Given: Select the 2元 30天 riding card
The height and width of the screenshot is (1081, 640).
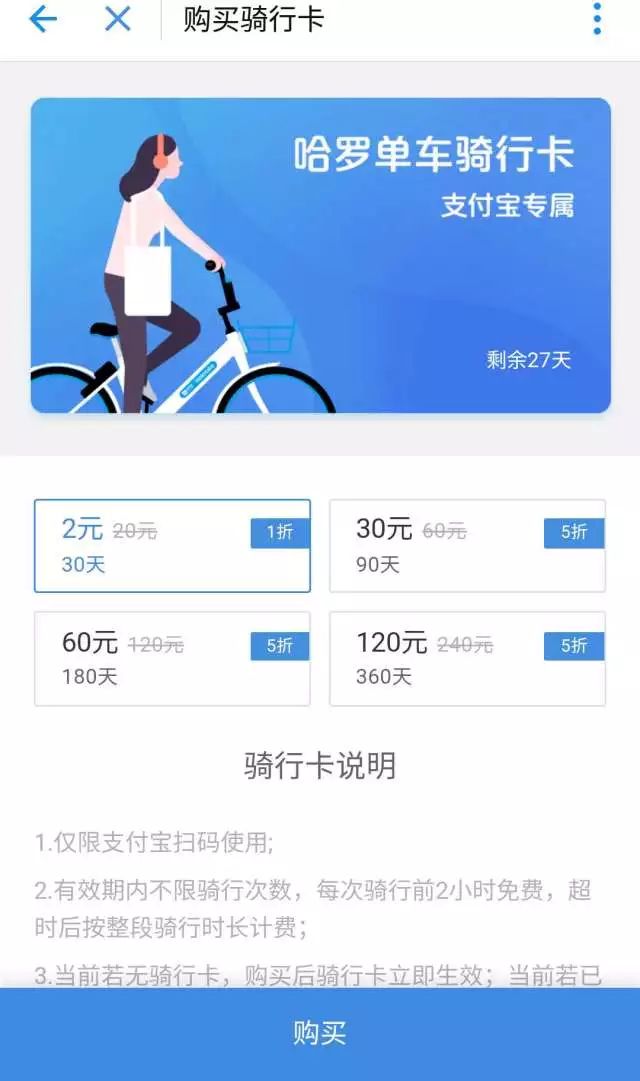Looking at the screenshot, I should point(172,546).
